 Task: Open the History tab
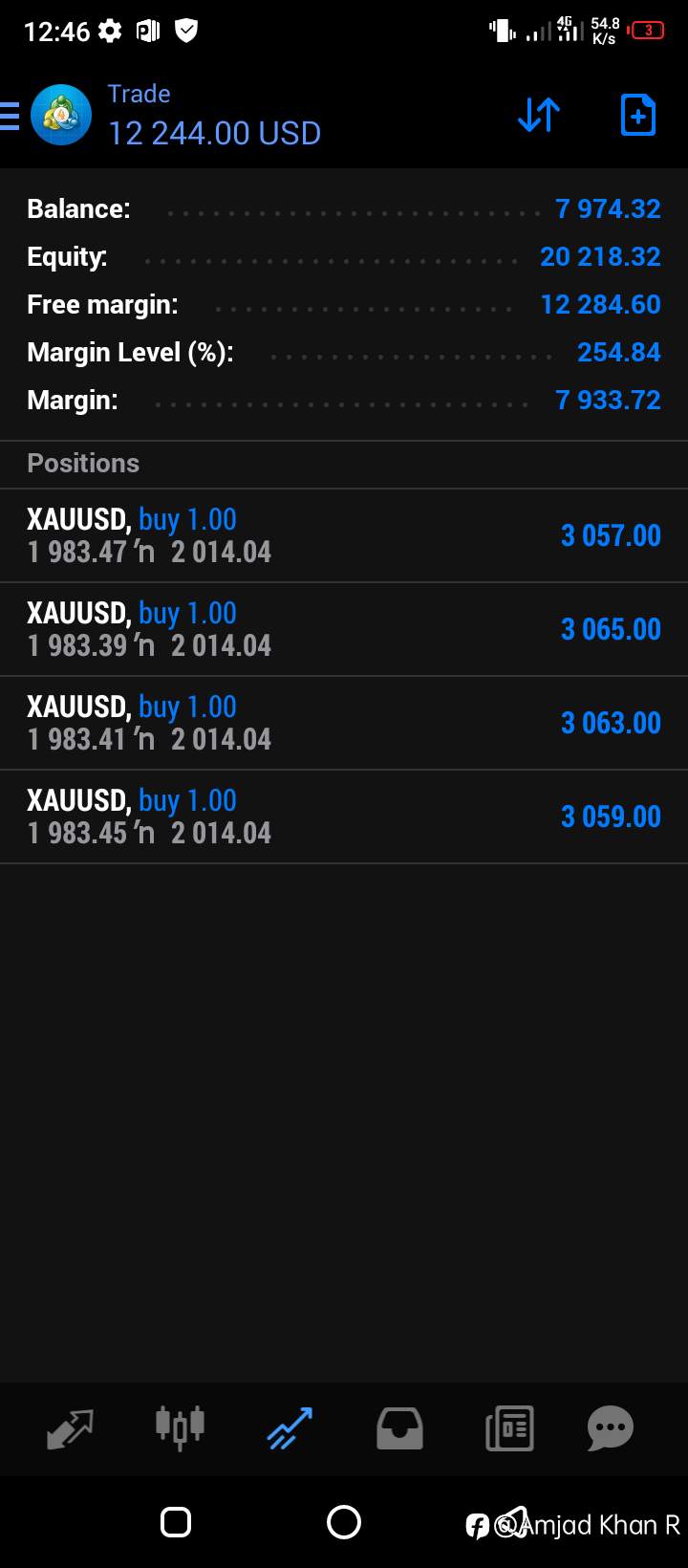tap(399, 1428)
